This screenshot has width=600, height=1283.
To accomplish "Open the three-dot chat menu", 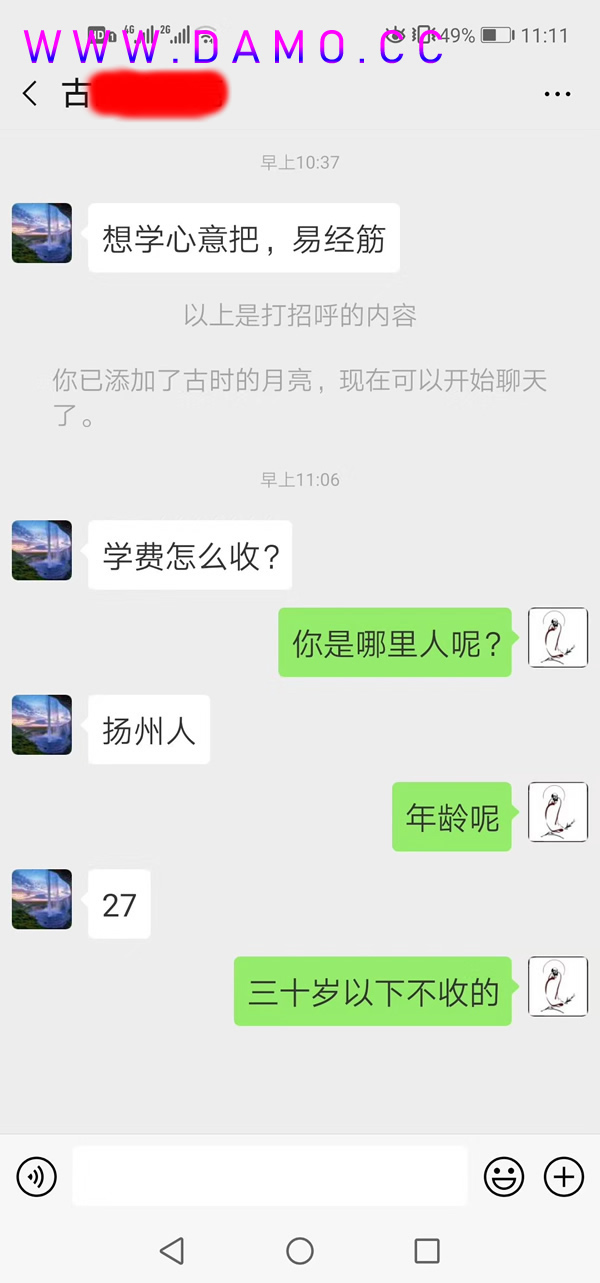I will 557,94.
